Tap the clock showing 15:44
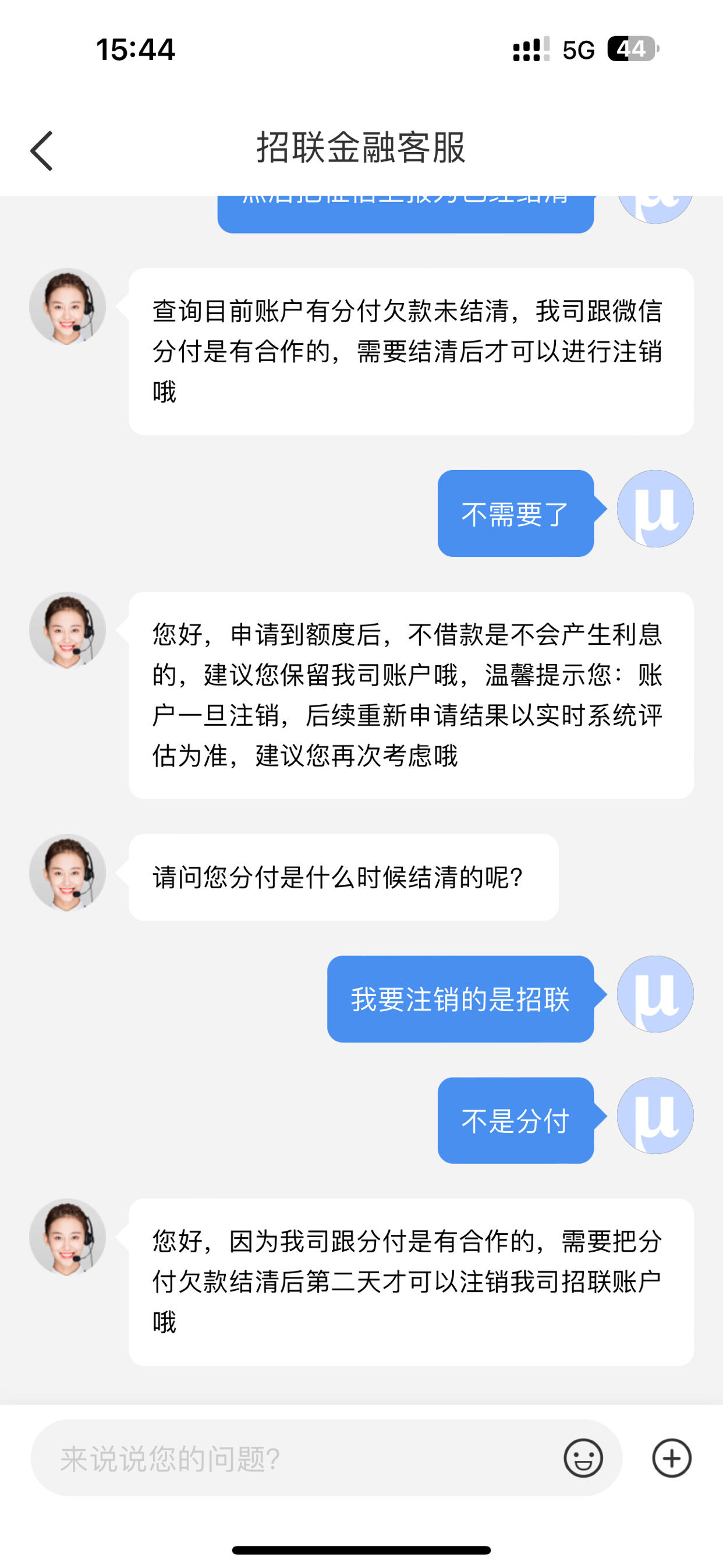The height and width of the screenshot is (1568, 723). [x=135, y=51]
